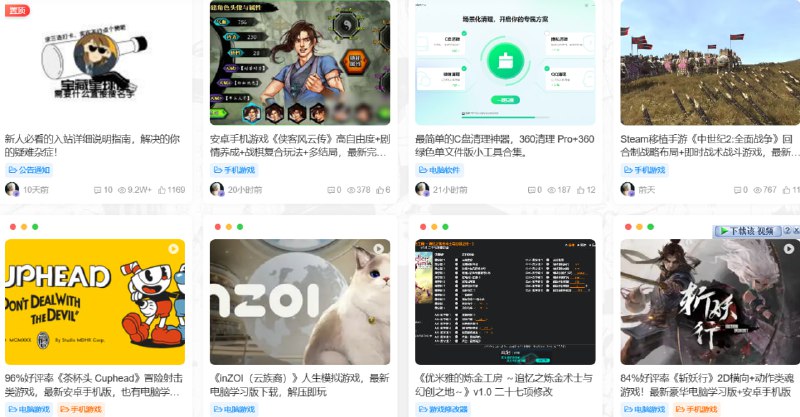The width and height of the screenshot is (800, 417).
Task: Open the 茶杯头 Cuphead game post
Action: (x=95, y=385)
